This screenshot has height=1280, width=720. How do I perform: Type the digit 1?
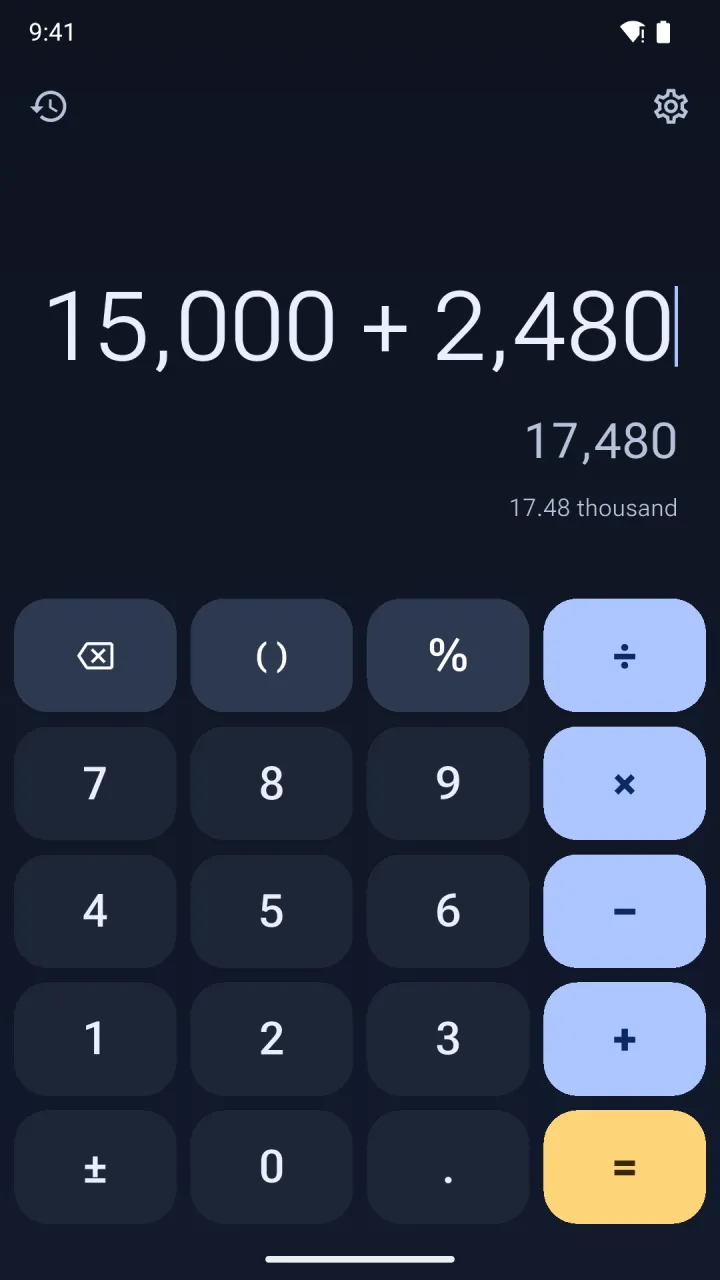(x=95, y=1039)
